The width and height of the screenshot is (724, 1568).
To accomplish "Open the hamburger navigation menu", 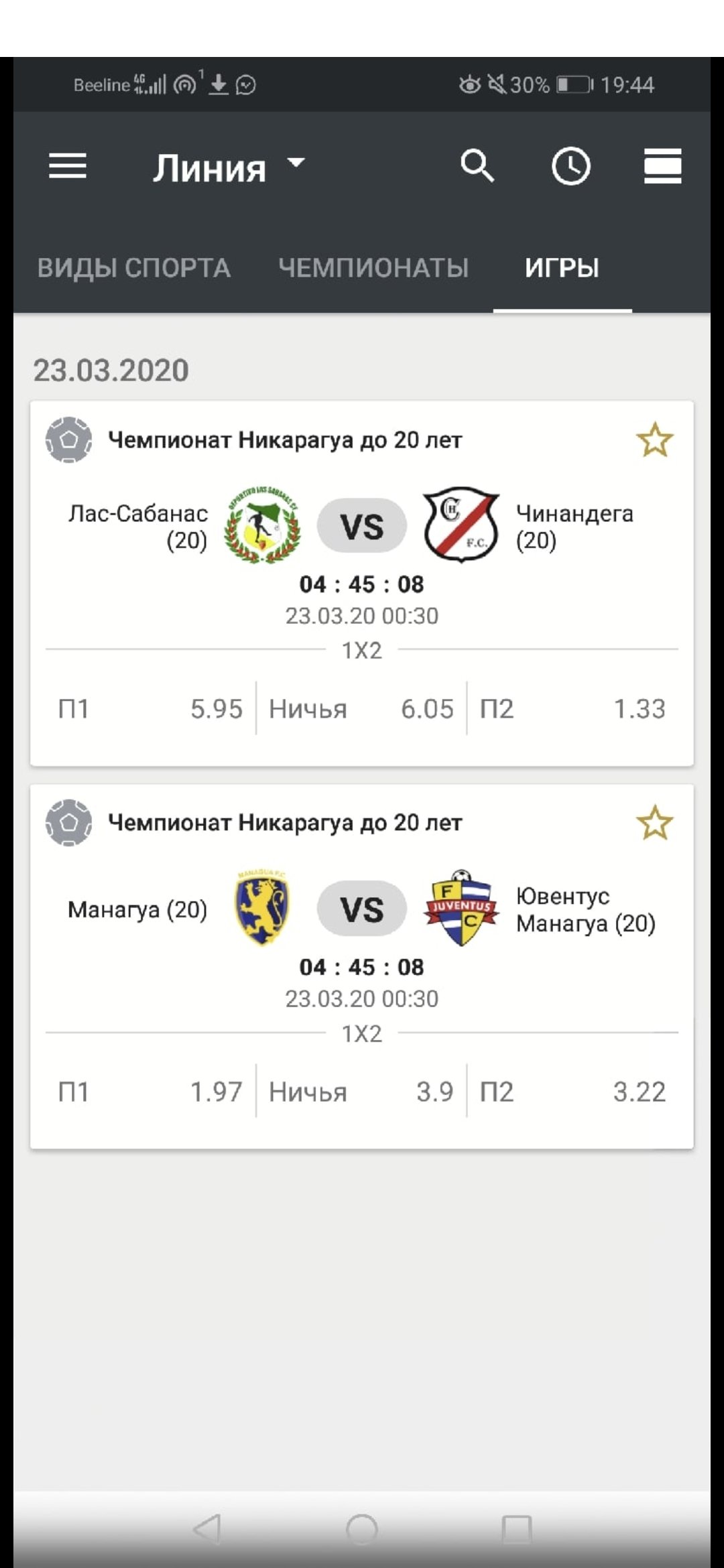I will [68, 166].
